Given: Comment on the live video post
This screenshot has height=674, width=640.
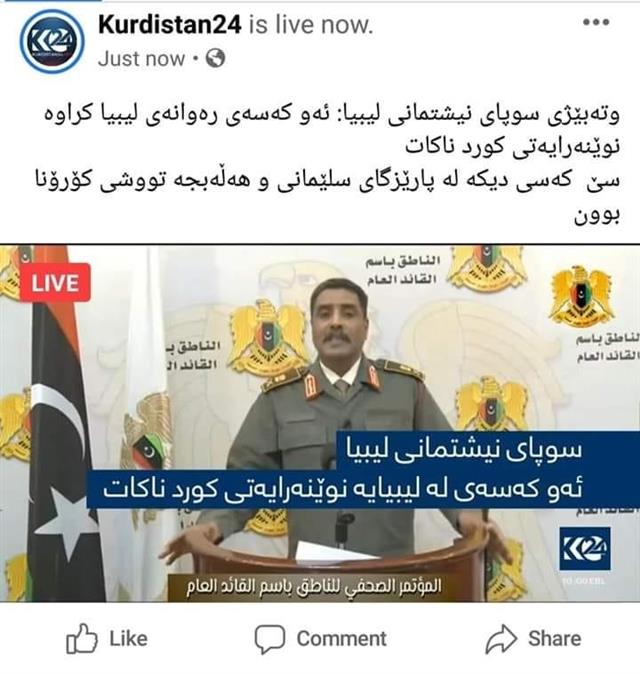Looking at the screenshot, I should (x=320, y=638).
